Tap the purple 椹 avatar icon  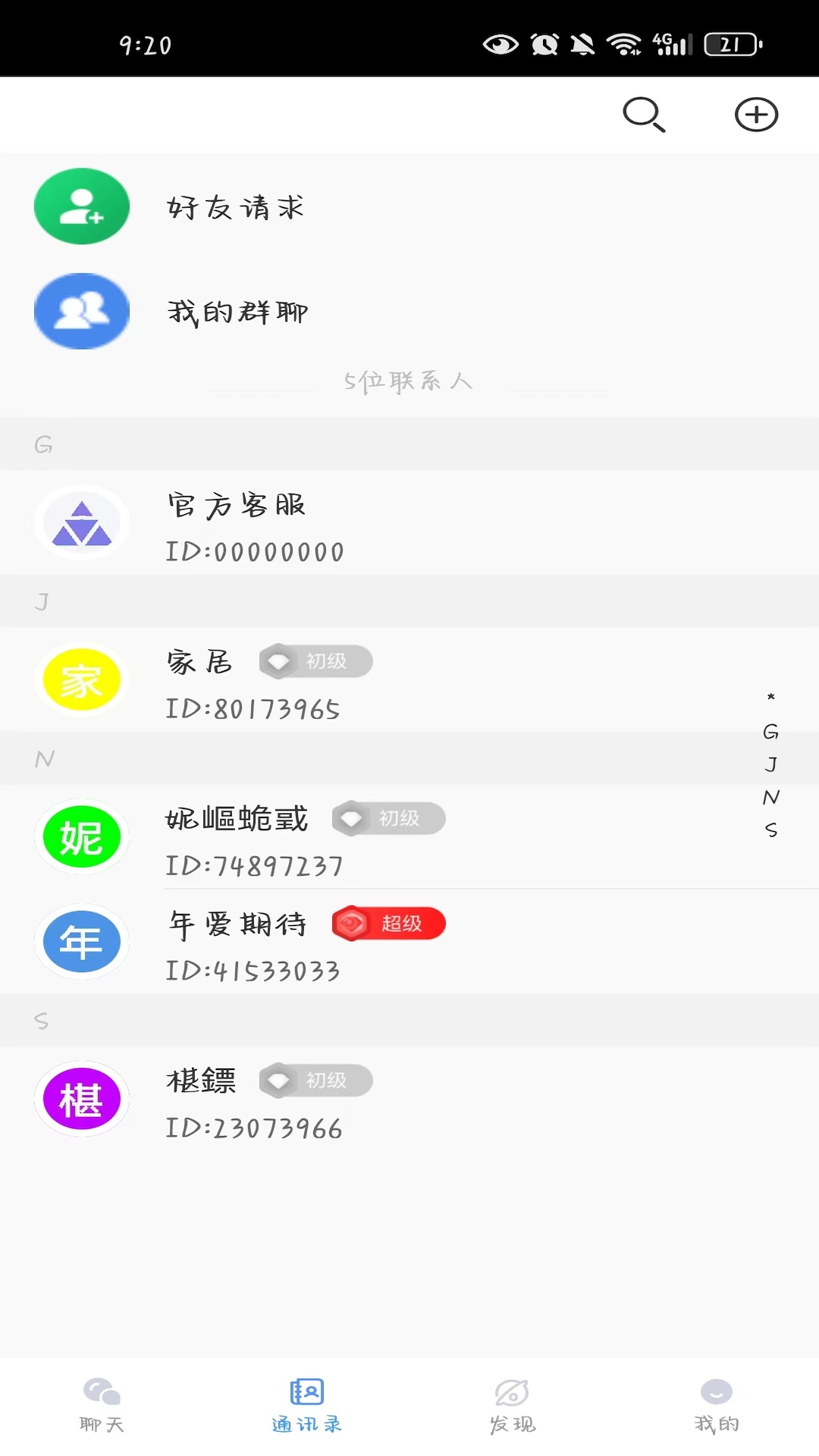[x=81, y=1099]
